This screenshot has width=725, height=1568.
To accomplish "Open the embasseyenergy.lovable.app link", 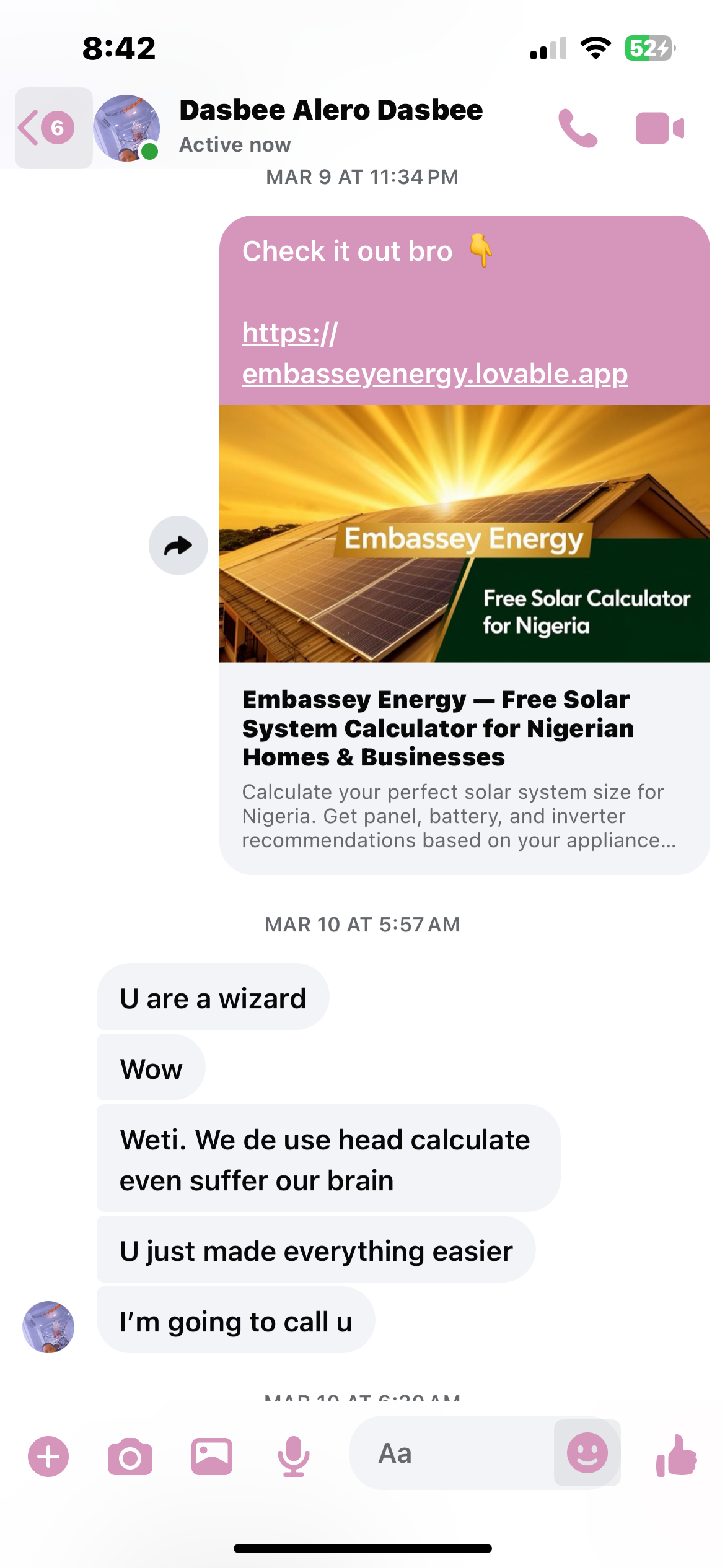I will 434,353.
